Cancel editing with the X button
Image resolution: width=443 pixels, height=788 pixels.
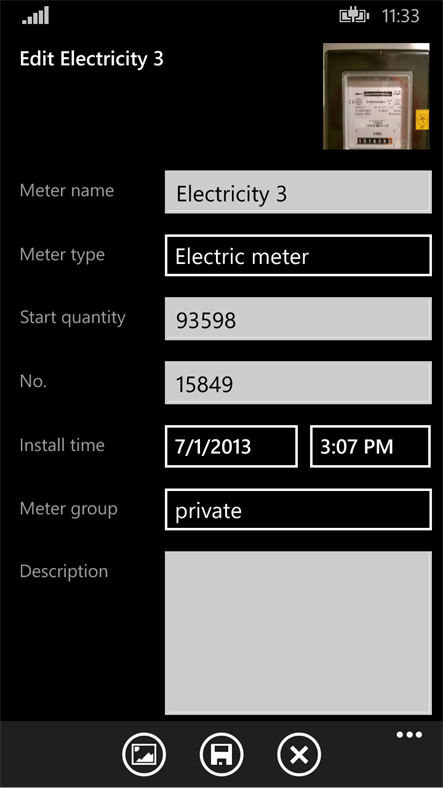coord(299,754)
